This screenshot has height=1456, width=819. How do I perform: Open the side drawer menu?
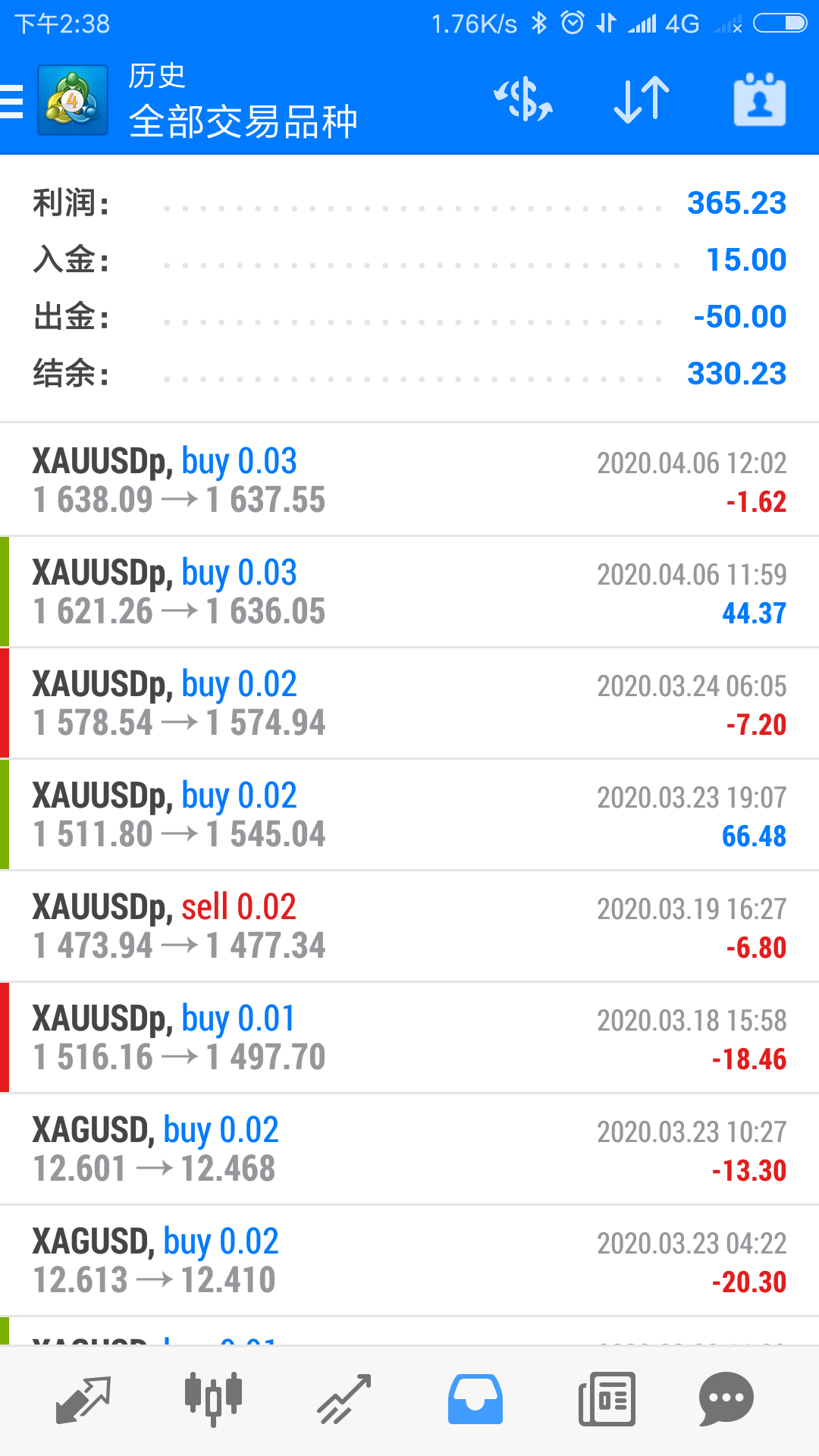[12, 101]
